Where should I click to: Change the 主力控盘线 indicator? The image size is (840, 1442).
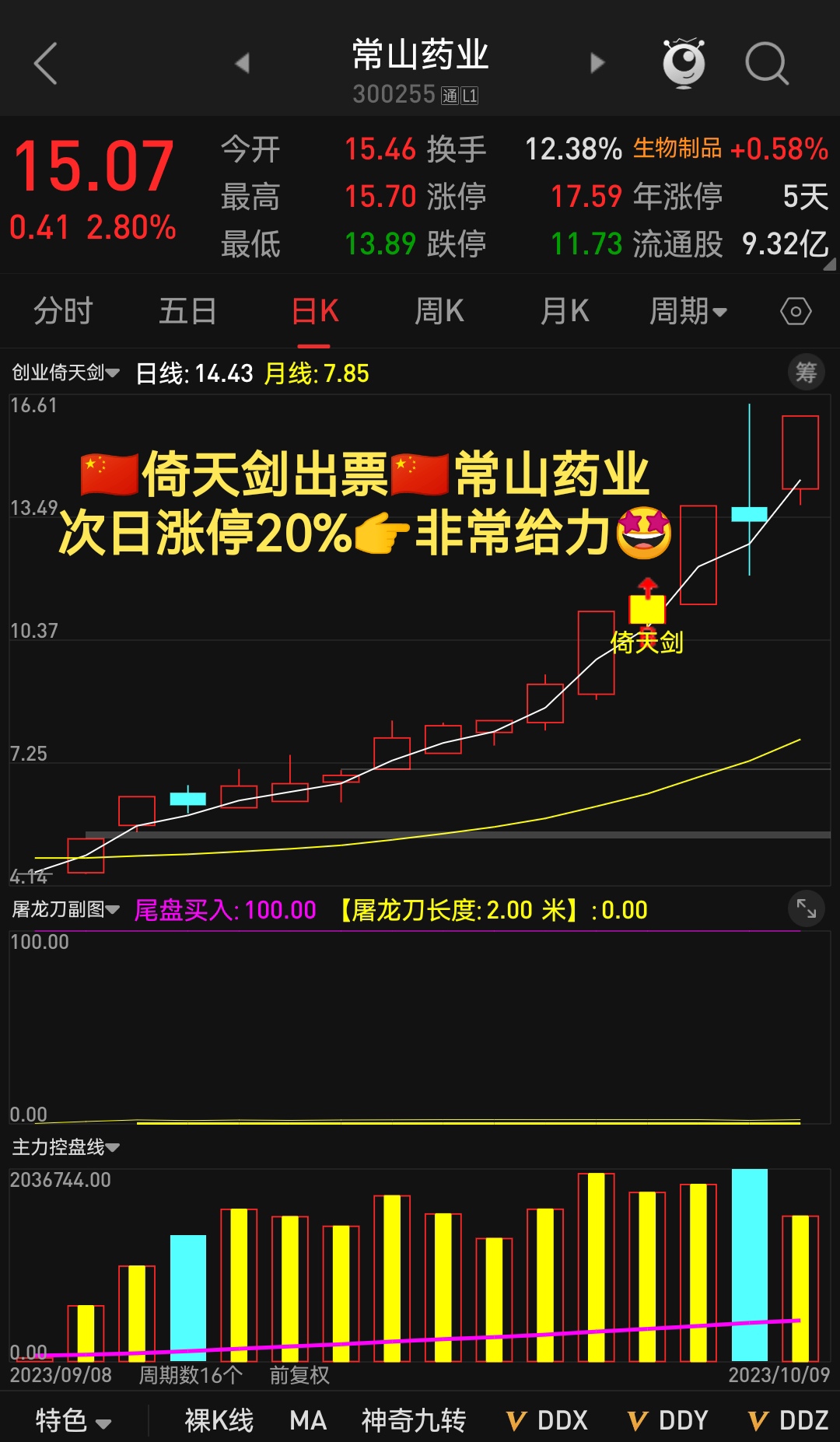tap(66, 1147)
